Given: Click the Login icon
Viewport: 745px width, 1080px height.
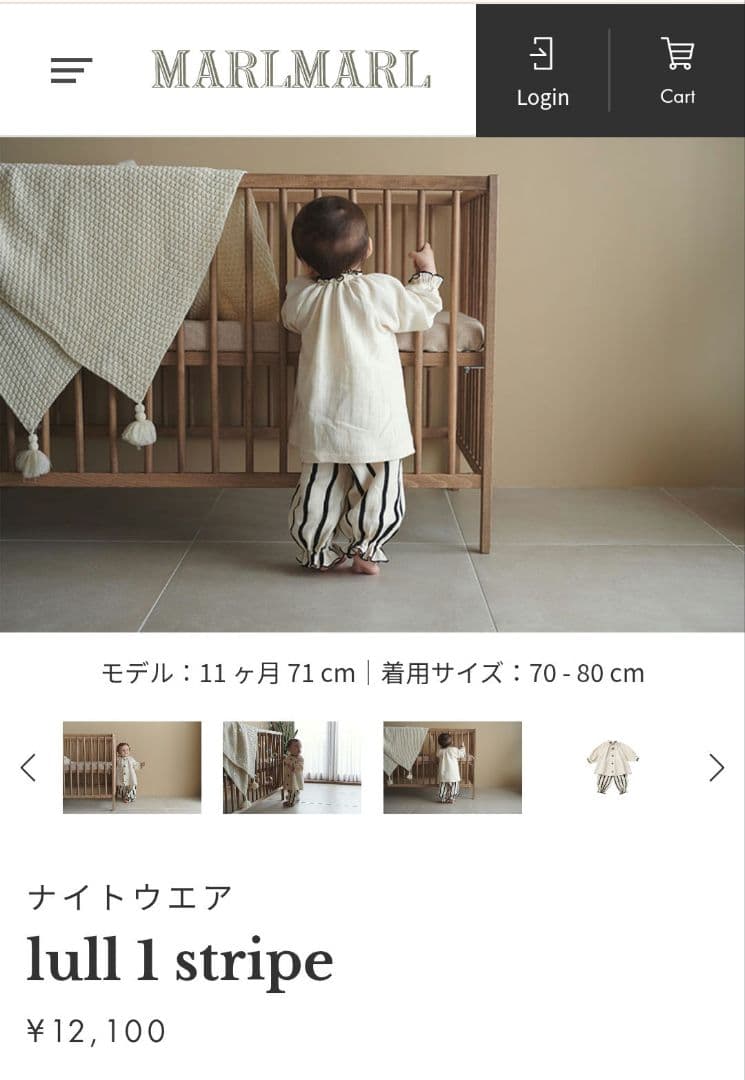Looking at the screenshot, I should point(543,66).
